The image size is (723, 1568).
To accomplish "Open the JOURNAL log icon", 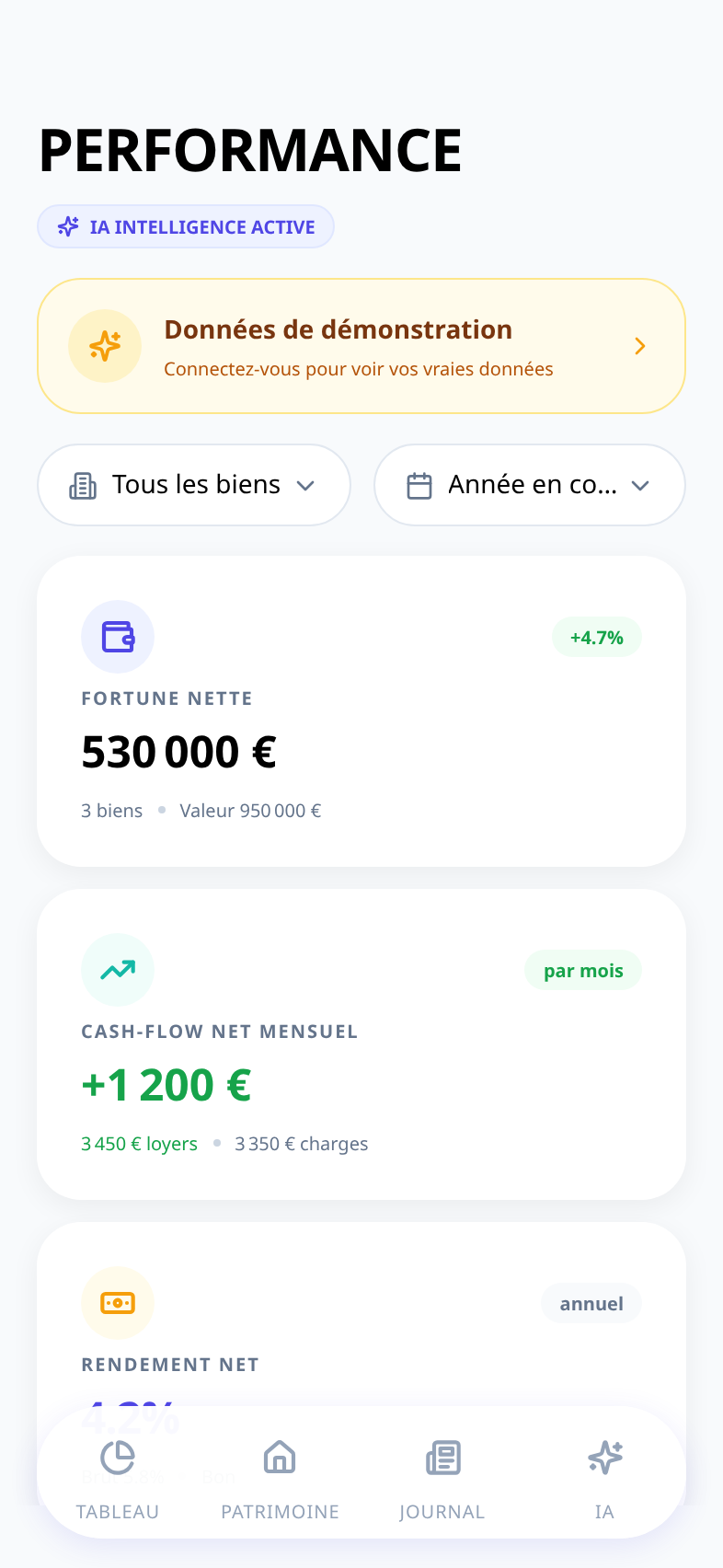I will pos(442,1458).
